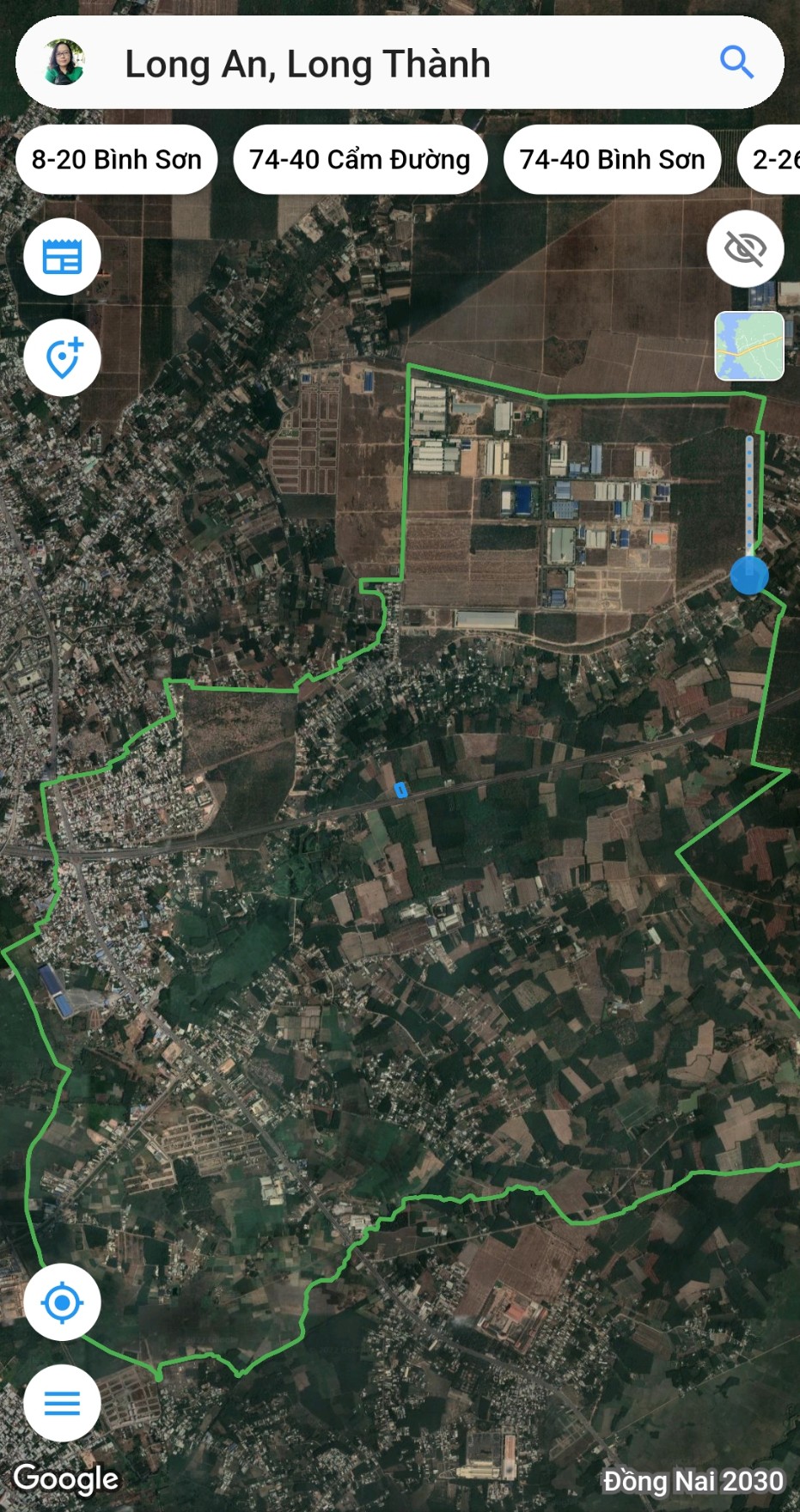Select the 8-20 Bình Sơn chip
The height and width of the screenshot is (1512, 800).
(x=117, y=160)
